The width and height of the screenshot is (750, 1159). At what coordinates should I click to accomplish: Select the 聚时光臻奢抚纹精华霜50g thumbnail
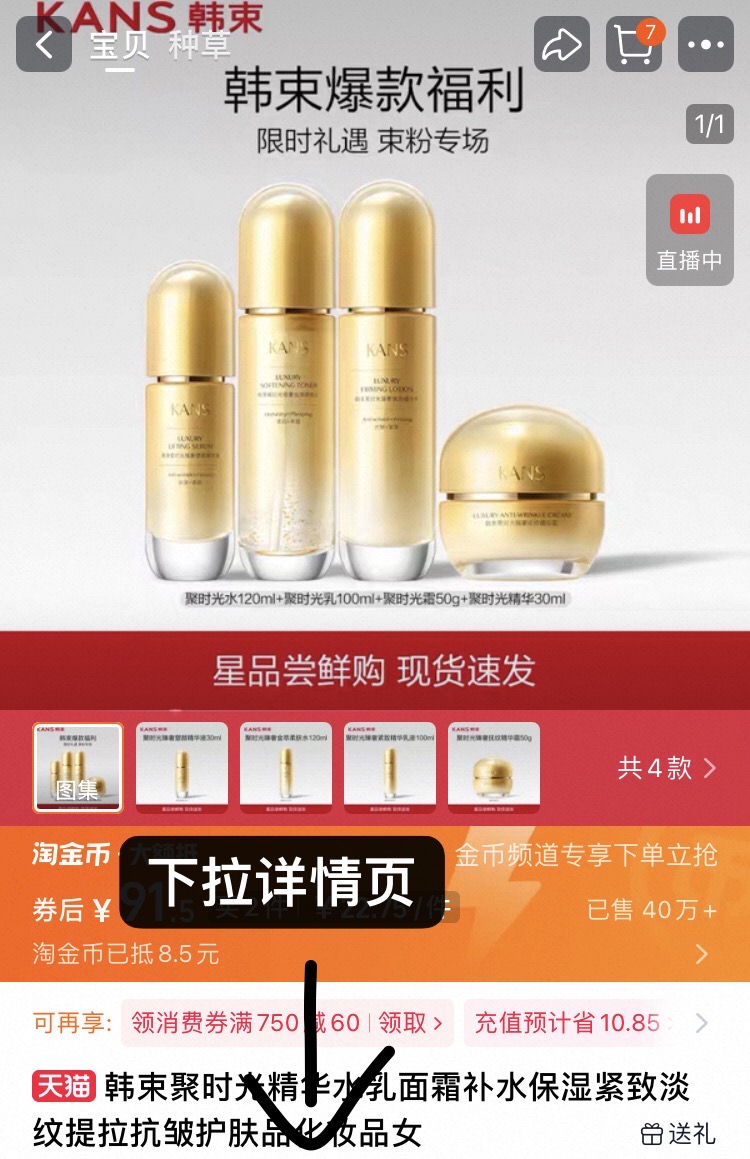point(494,765)
